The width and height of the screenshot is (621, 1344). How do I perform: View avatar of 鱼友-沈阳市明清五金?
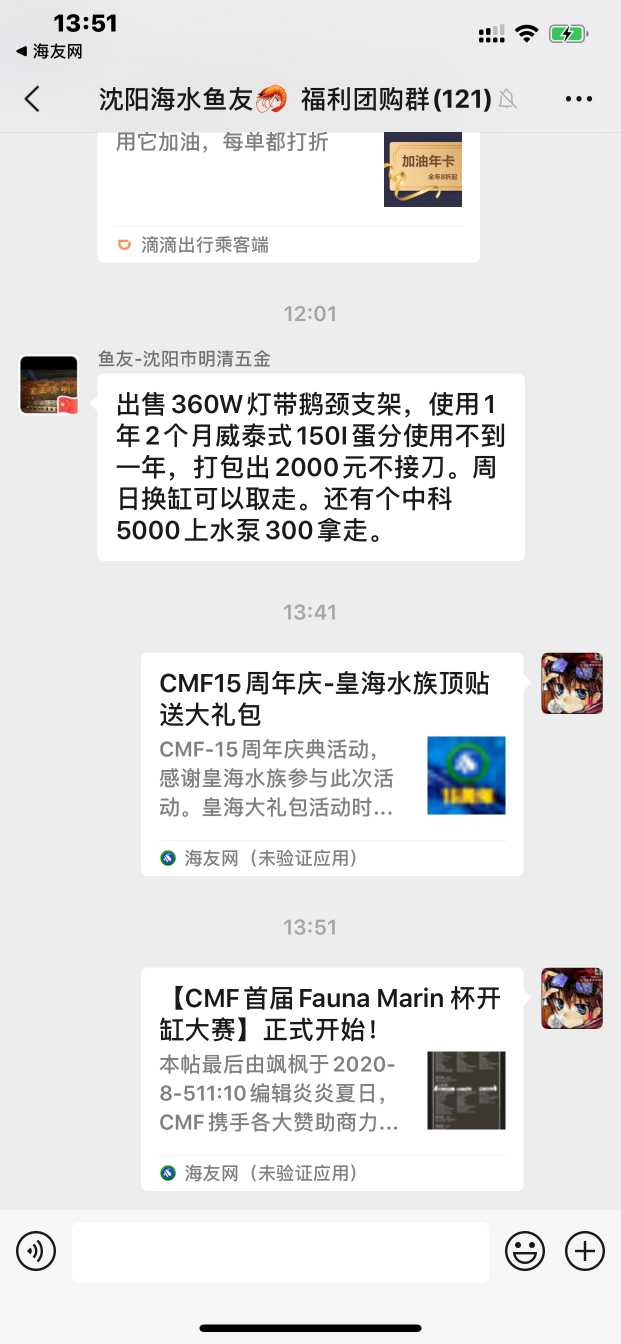pos(49,385)
